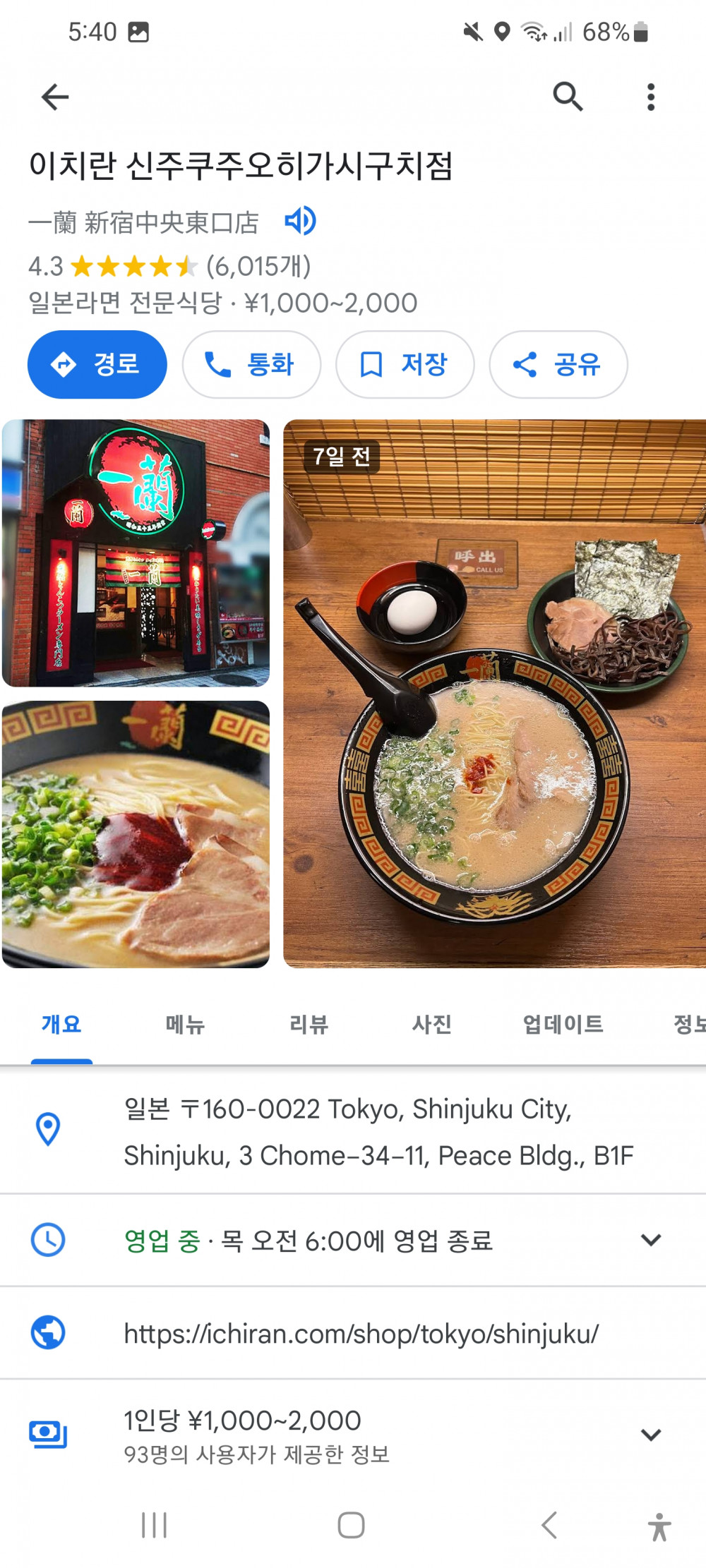Switch to the 업데이트 tab
Viewport: 706px width, 1568px height.
click(x=563, y=1025)
